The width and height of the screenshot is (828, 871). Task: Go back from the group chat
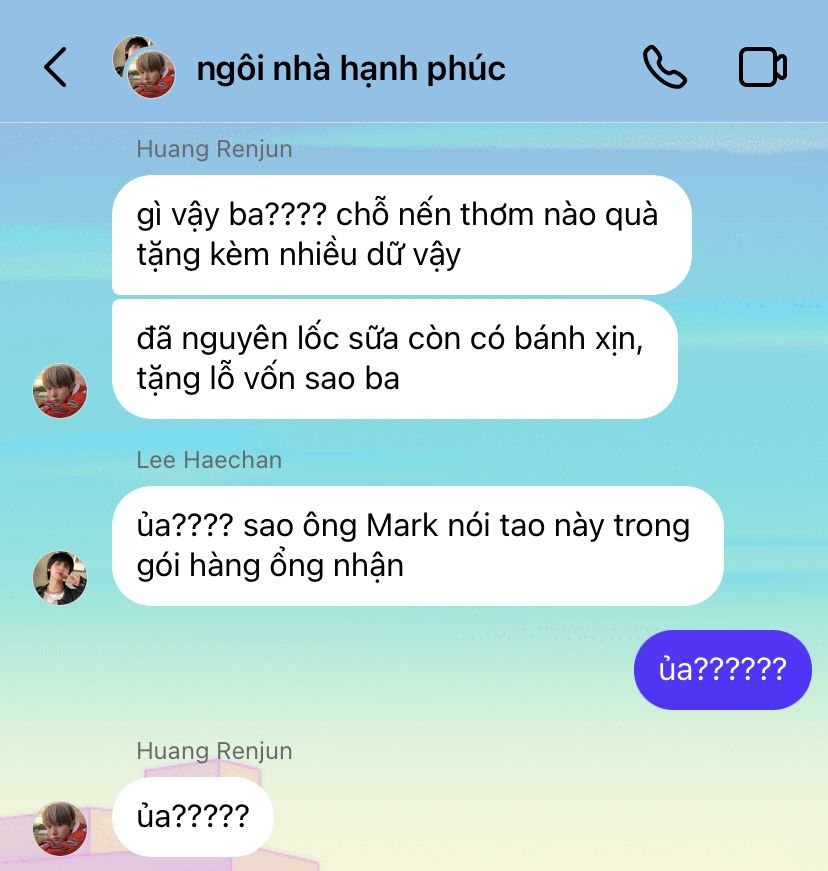55,68
